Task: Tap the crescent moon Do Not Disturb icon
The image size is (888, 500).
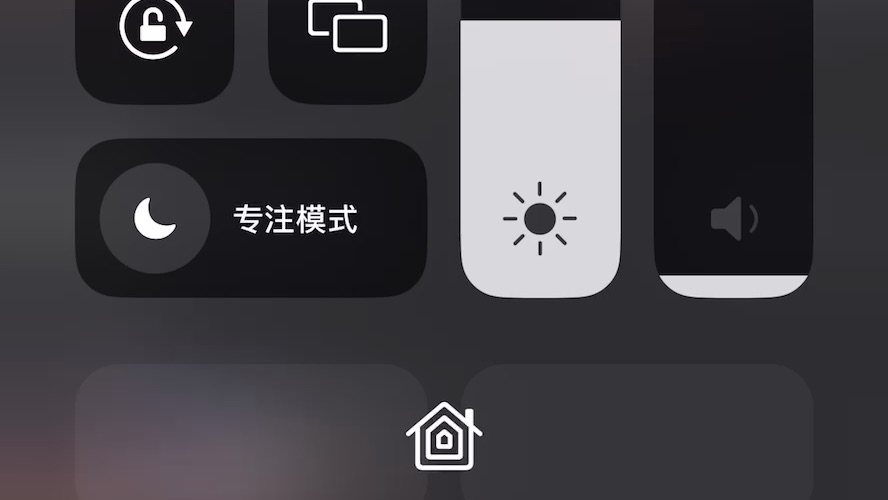Action: coord(154,218)
